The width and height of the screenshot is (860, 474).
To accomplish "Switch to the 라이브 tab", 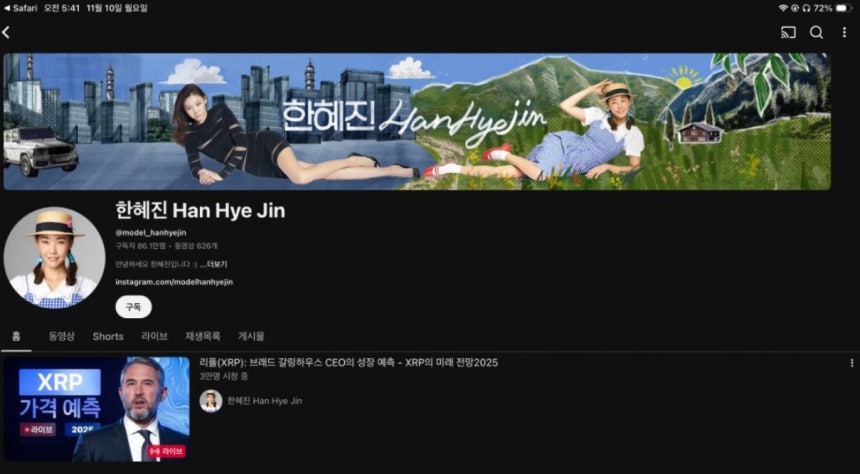I will (x=154, y=337).
